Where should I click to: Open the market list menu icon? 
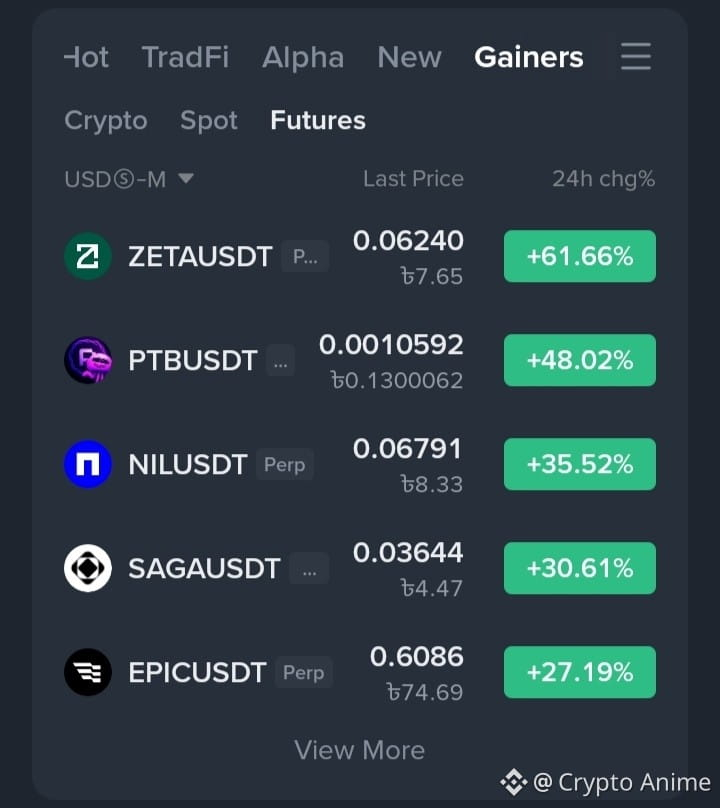coord(635,56)
